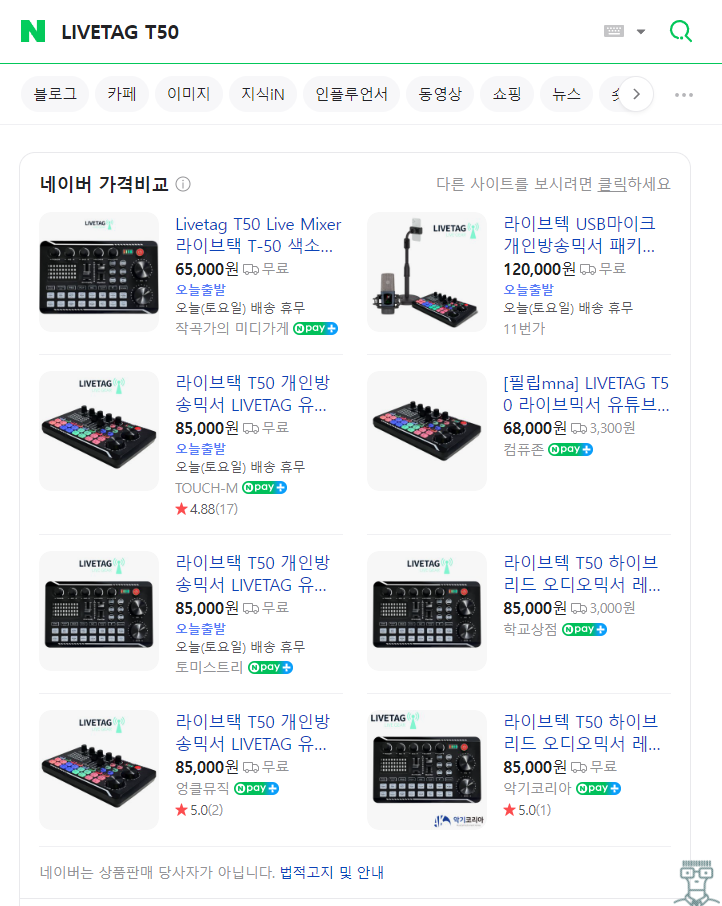The height and width of the screenshot is (906, 722).
Task: Click the Npay badge beside 컴퓨존
Action: 570,450
